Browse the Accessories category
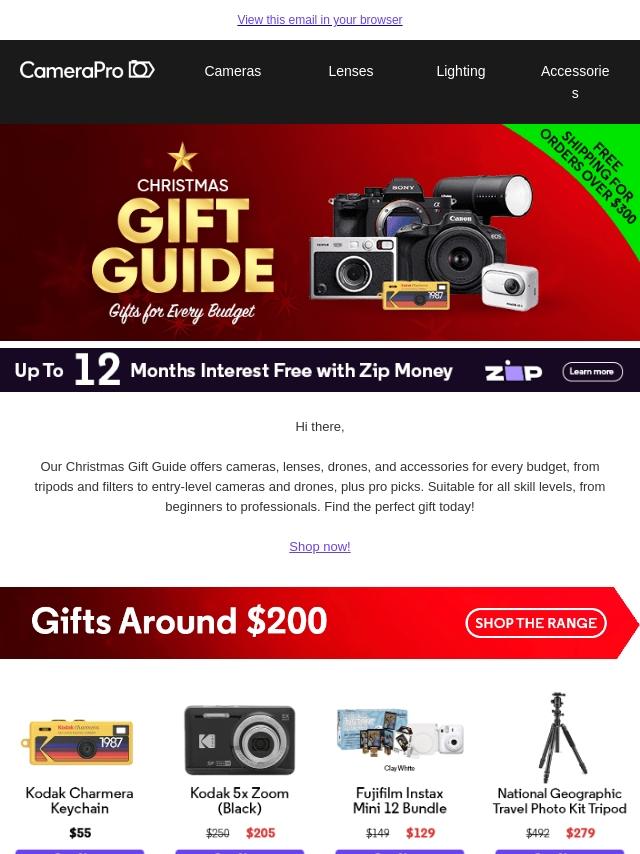640x854 pixels. pyautogui.click(x=574, y=81)
